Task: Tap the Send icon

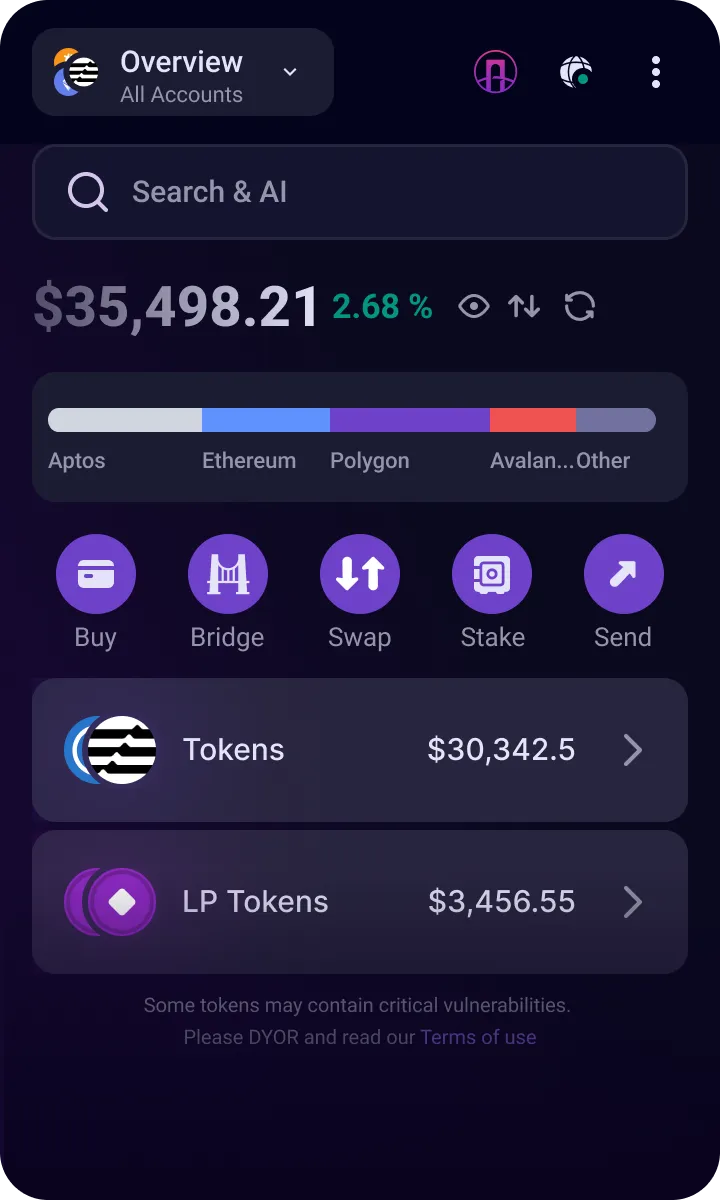Action: tap(623, 573)
